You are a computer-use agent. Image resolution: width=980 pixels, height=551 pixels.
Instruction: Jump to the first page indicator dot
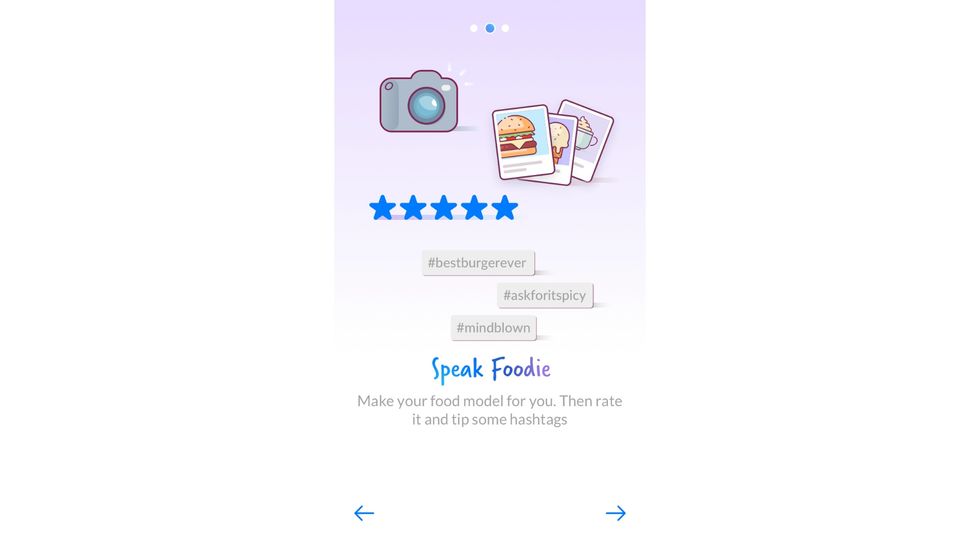pyautogui.click(x=474, y=28)
